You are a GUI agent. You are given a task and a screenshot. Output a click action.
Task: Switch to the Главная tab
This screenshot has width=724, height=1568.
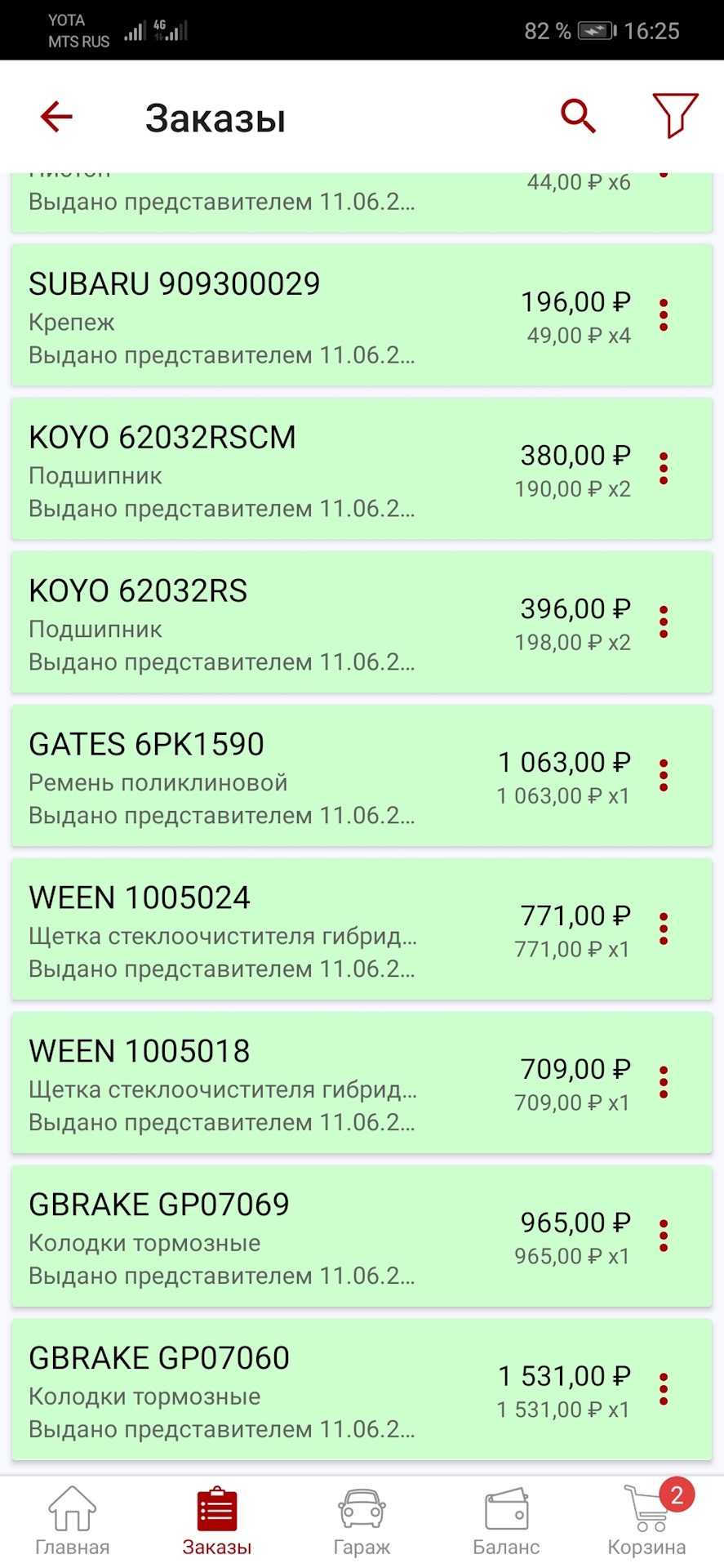tap(72, 1521)
